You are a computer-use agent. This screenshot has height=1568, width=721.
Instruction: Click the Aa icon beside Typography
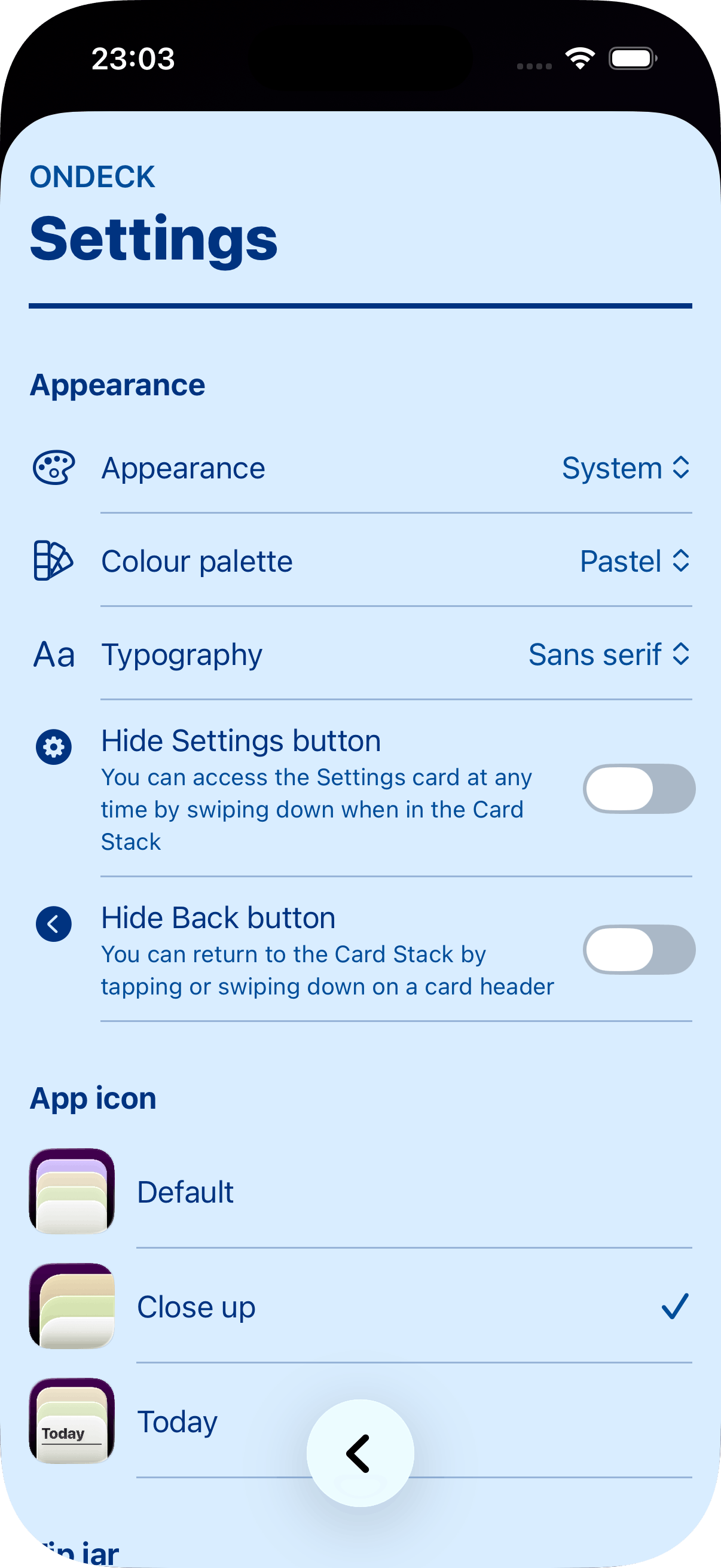tap(54, 654)
